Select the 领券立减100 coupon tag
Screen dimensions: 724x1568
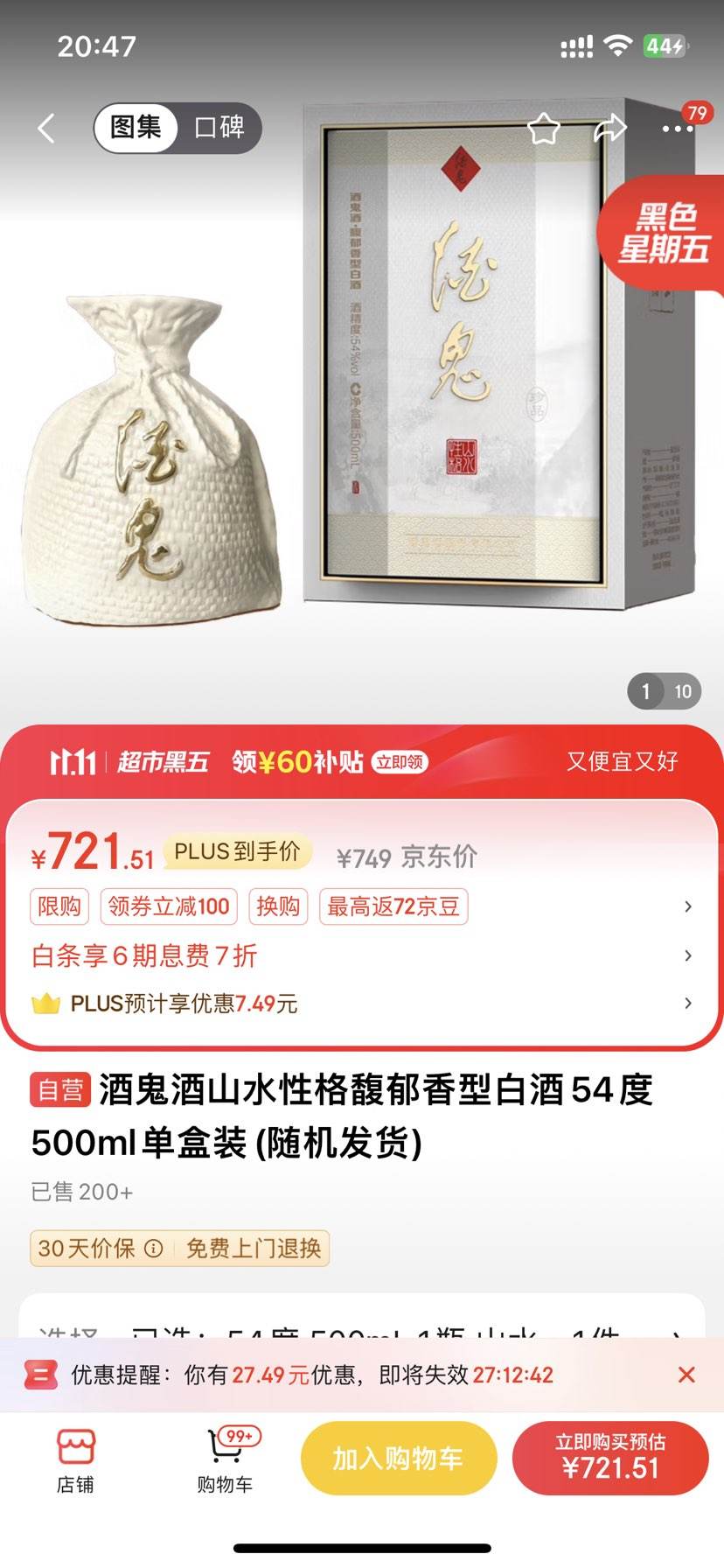point(168,906)
